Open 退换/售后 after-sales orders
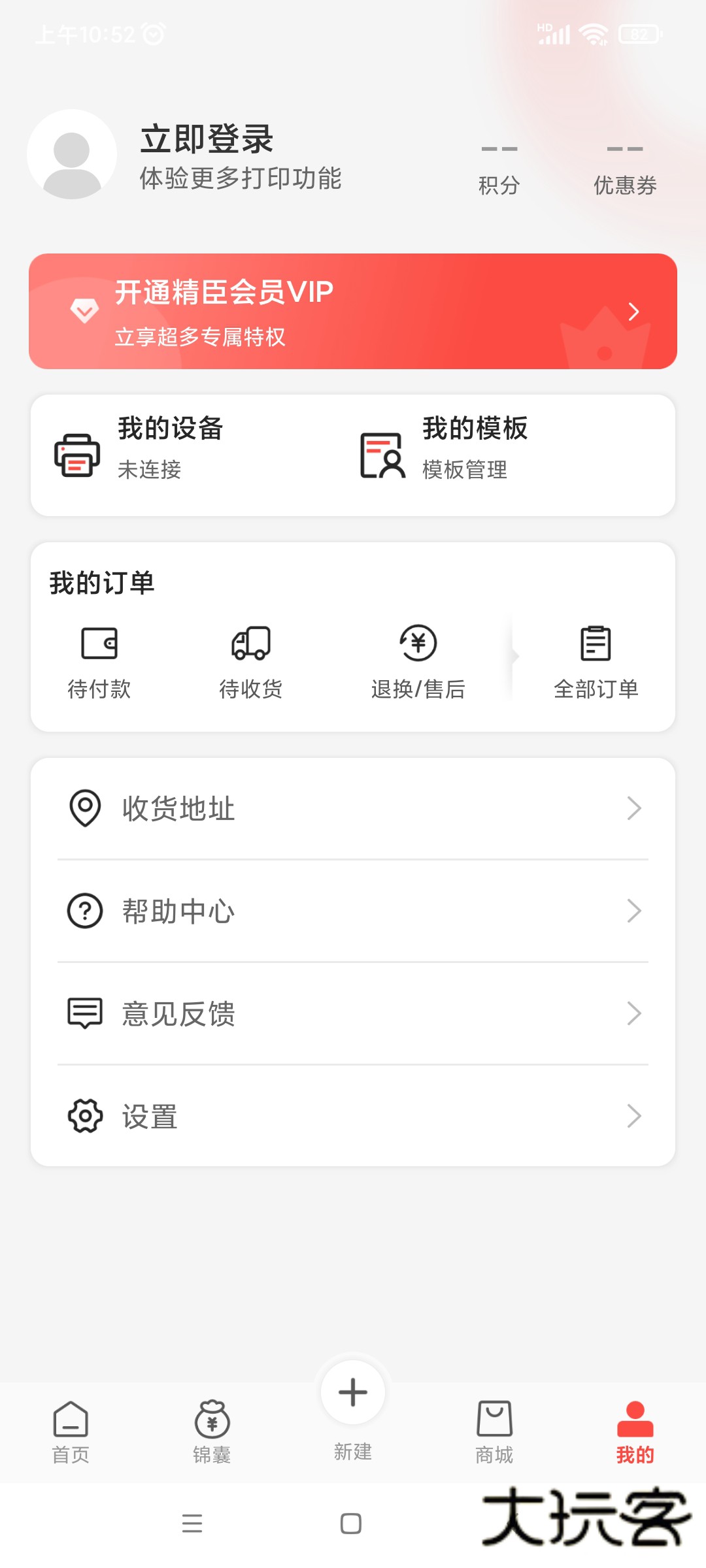 click(418, 661)
